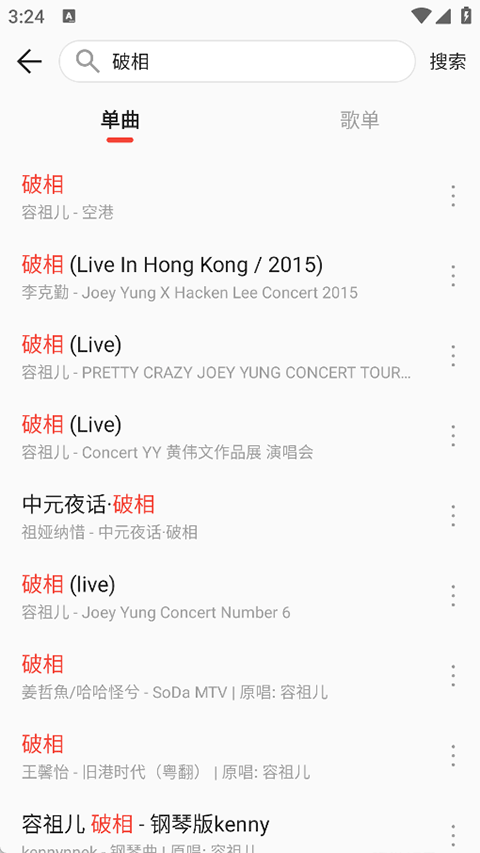Open more options for 破相 from 空港

[453, 196]
